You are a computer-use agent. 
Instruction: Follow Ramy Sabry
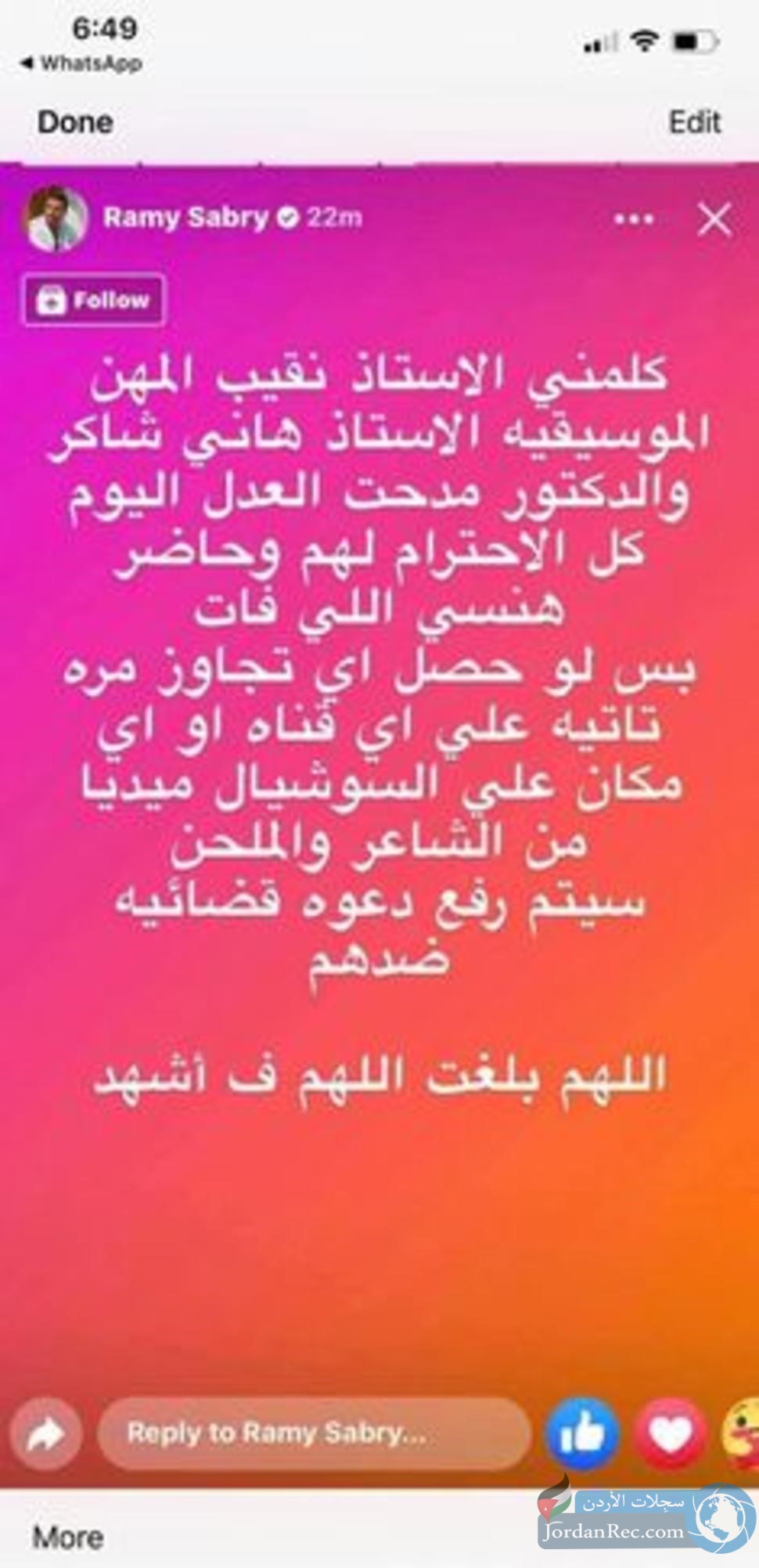click(94, 300)
